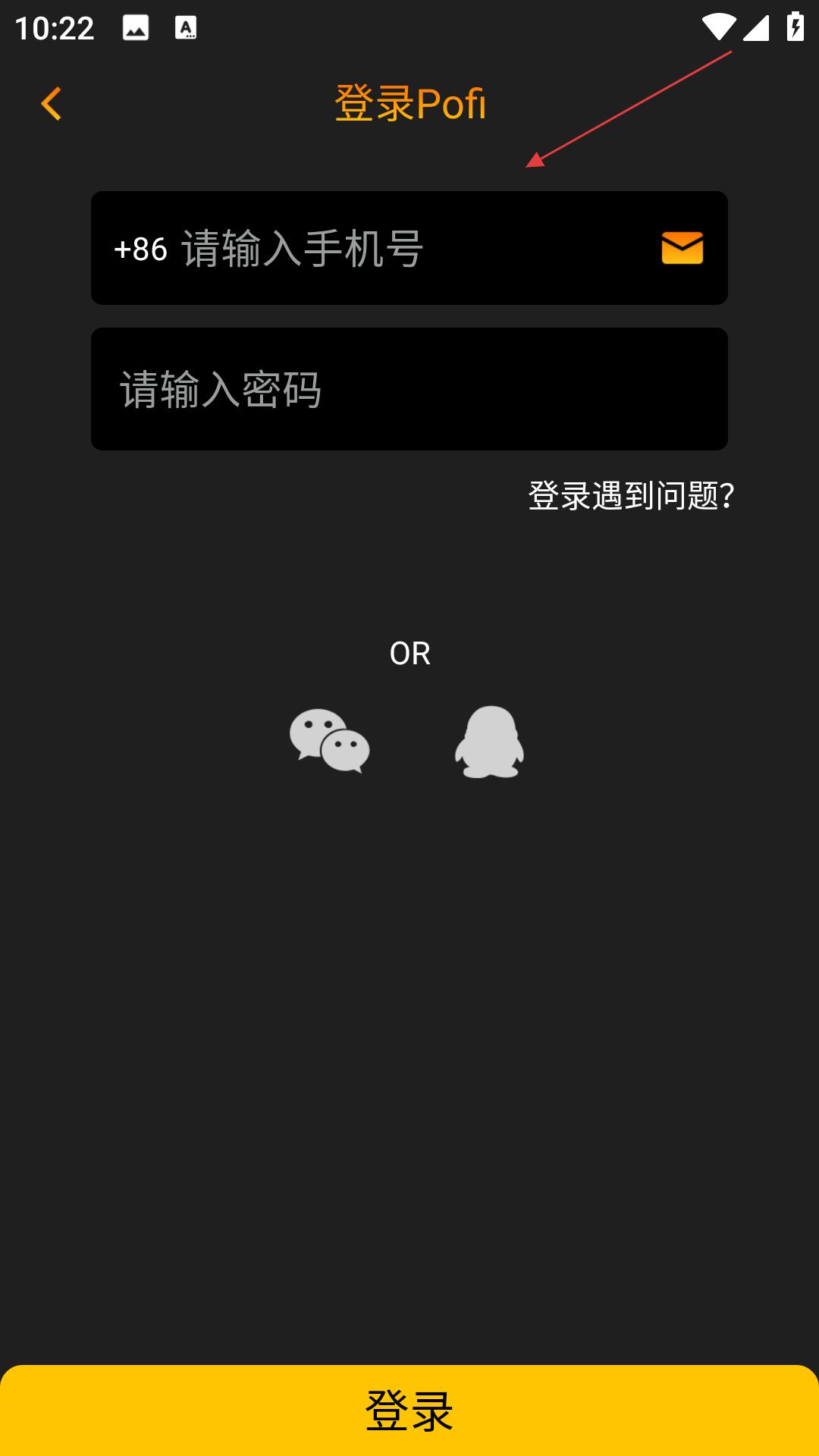
Task: Switch to email login via envelope icon
Action: 682,249
